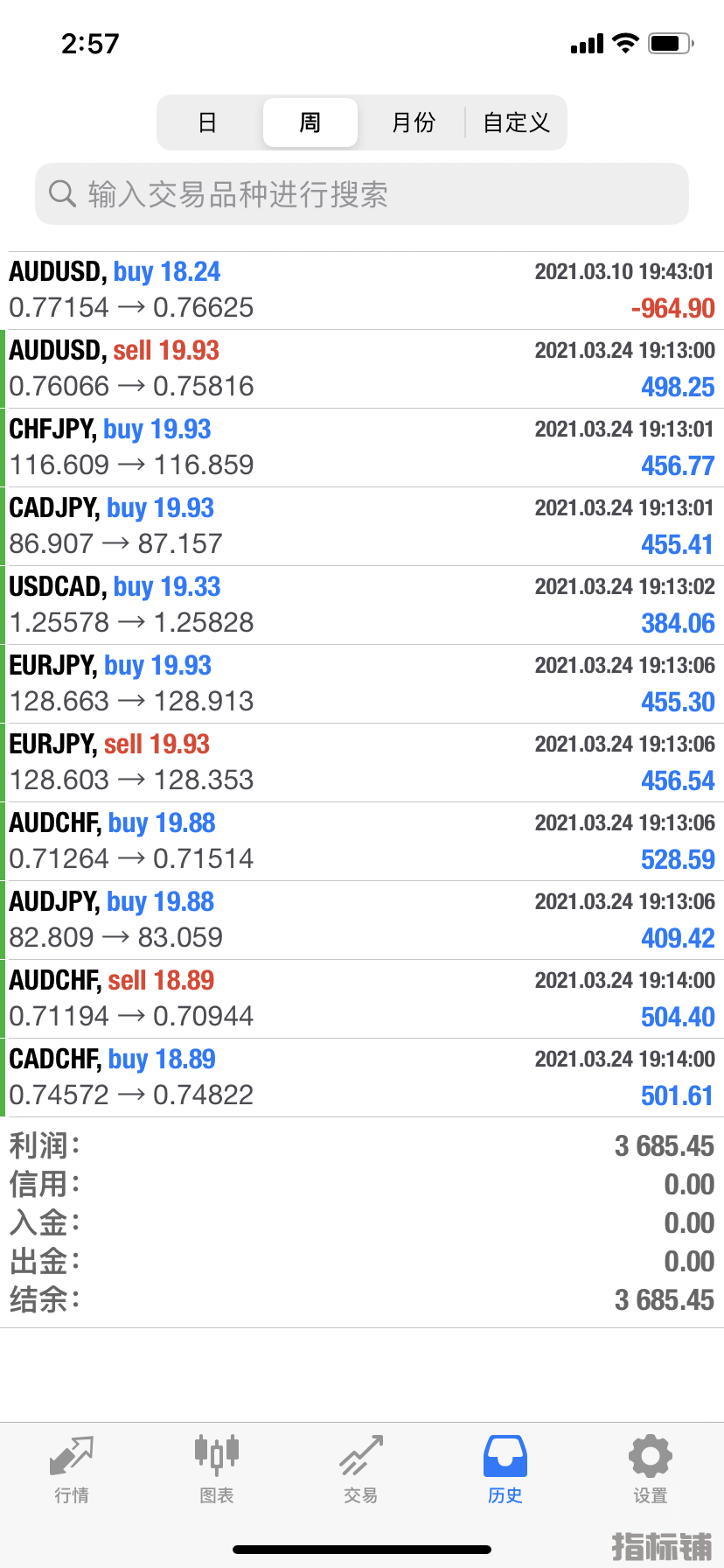Viewport: 724px width, 1568px height.
Task: Switch to the 月份 (month) period tab
Action: point(413,122)
